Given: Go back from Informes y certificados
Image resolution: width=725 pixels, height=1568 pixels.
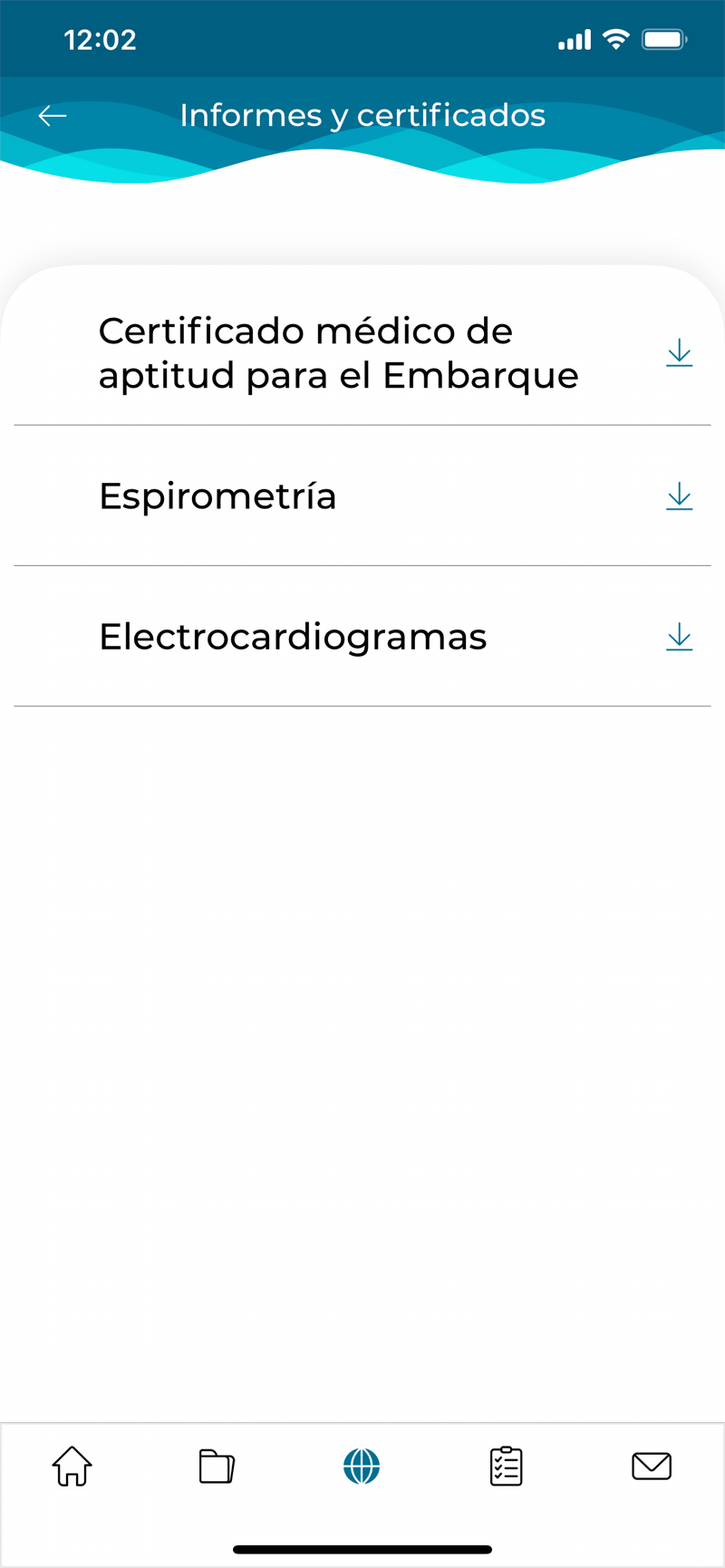Looking at the screenshot, I should pos(53,116).
